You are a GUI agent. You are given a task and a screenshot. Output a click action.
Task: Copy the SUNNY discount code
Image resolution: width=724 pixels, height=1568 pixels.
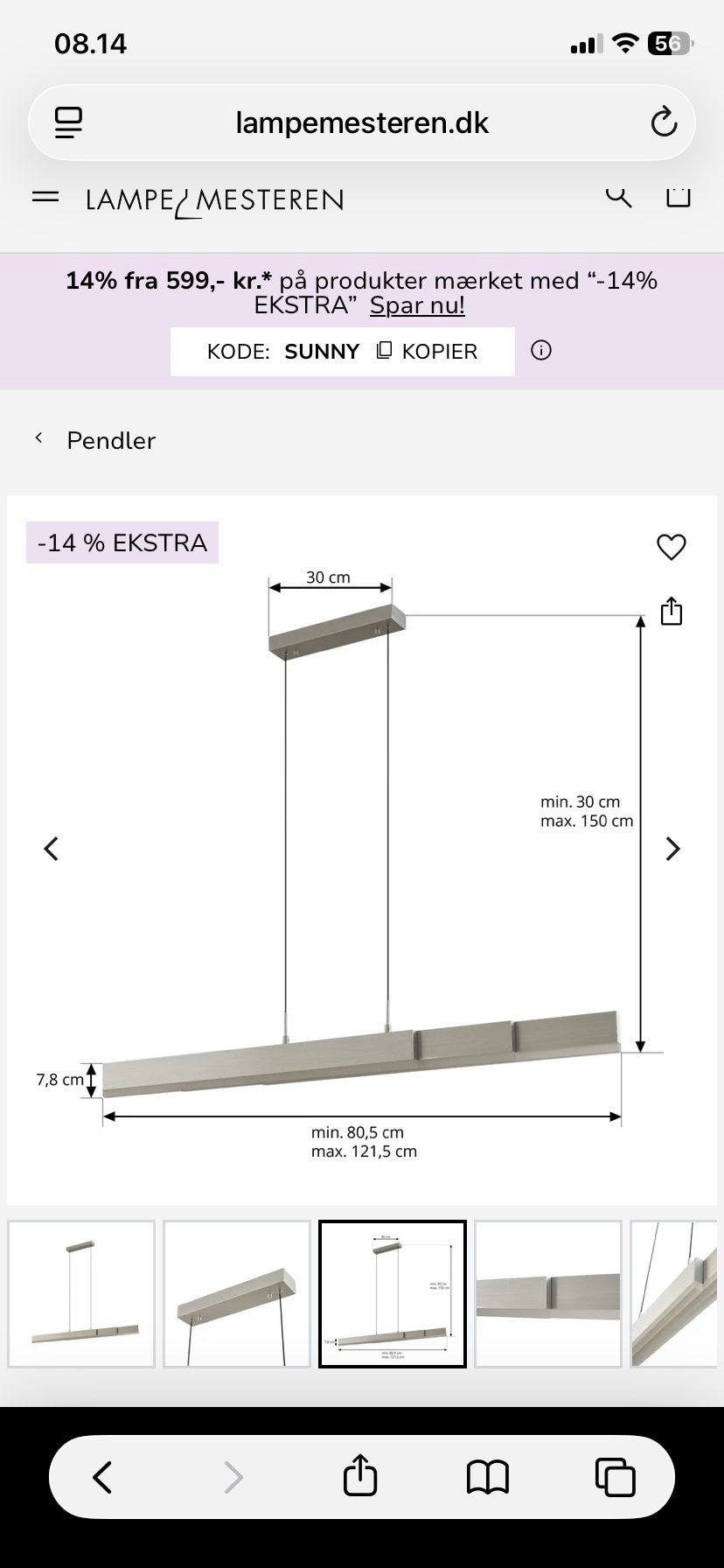(x=427, y=352)
